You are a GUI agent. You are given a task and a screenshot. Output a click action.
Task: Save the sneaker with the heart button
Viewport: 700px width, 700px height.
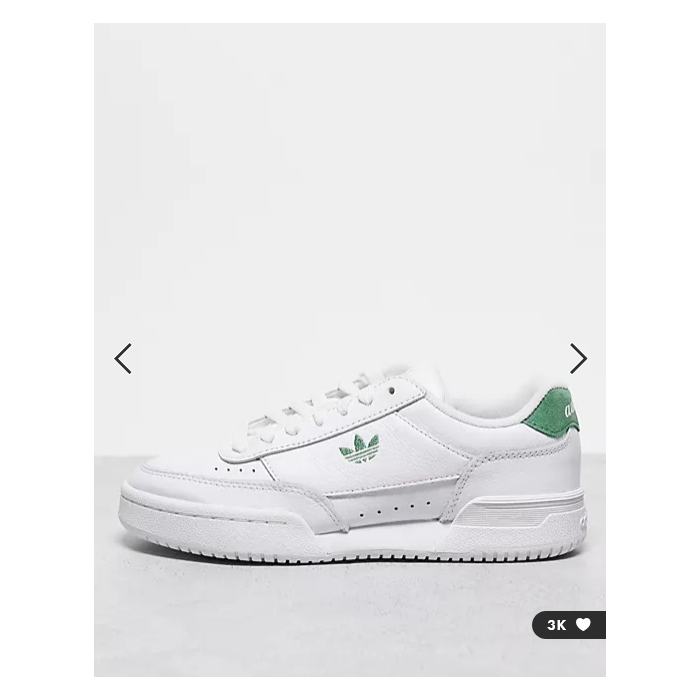[x=583, y=625]
